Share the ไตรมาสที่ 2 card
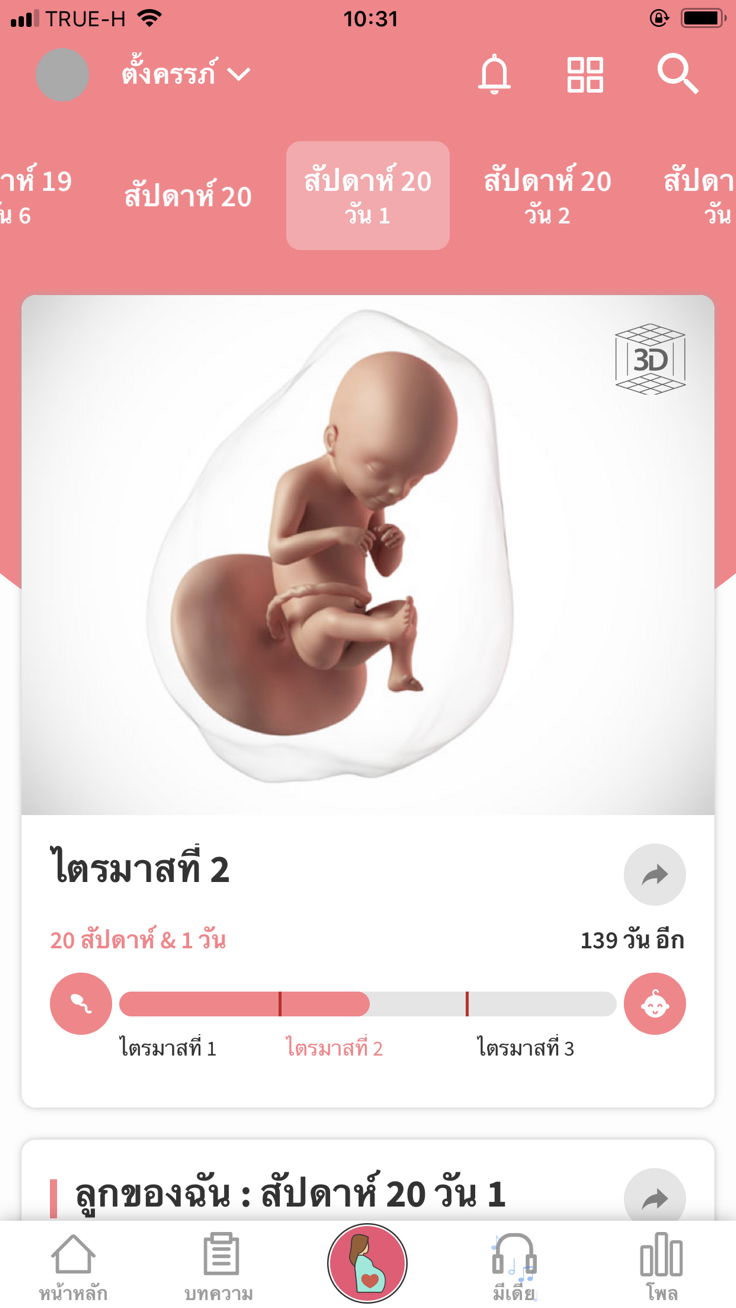Image resolution: width=736 pixels, height=1308 pixels. point(654,875)
